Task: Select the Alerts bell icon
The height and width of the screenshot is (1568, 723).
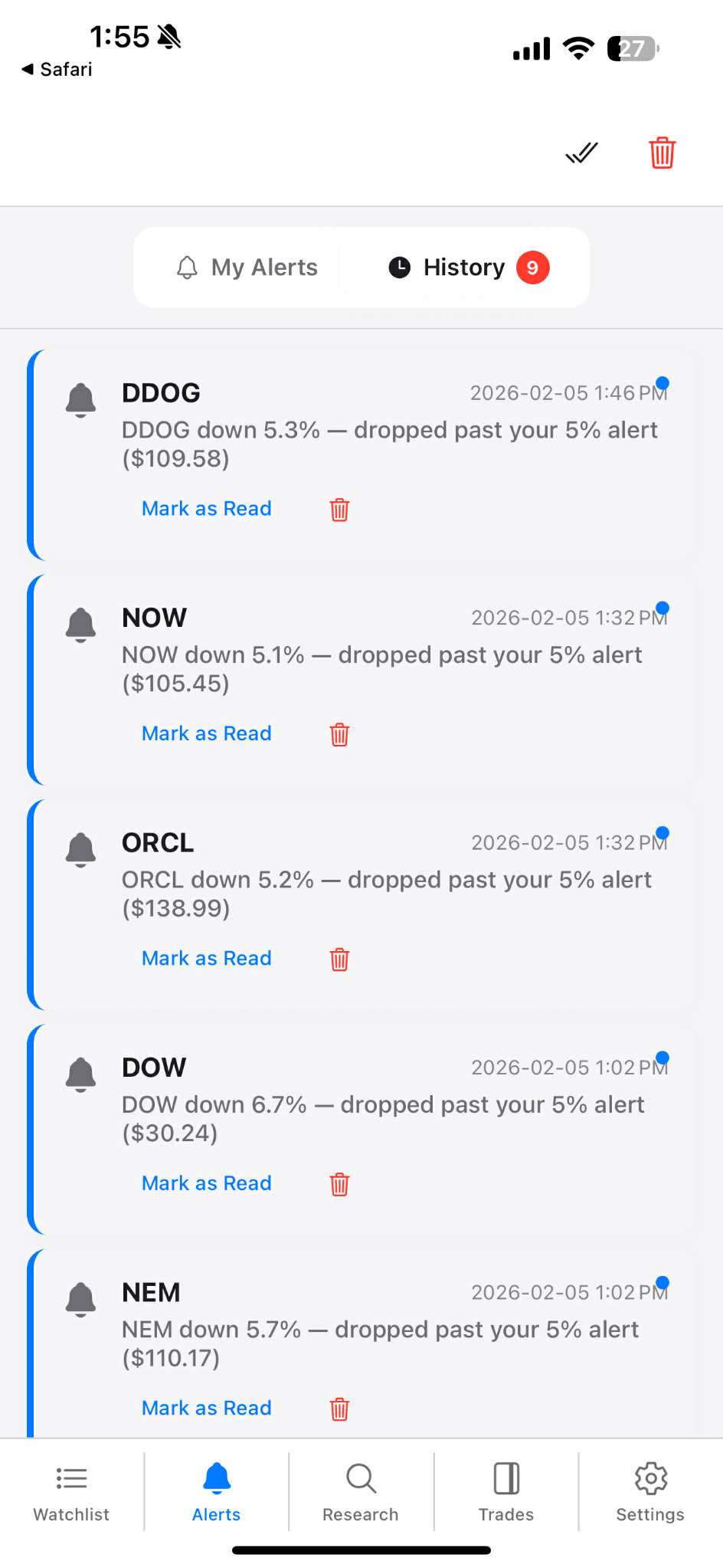Action: 216,1478
